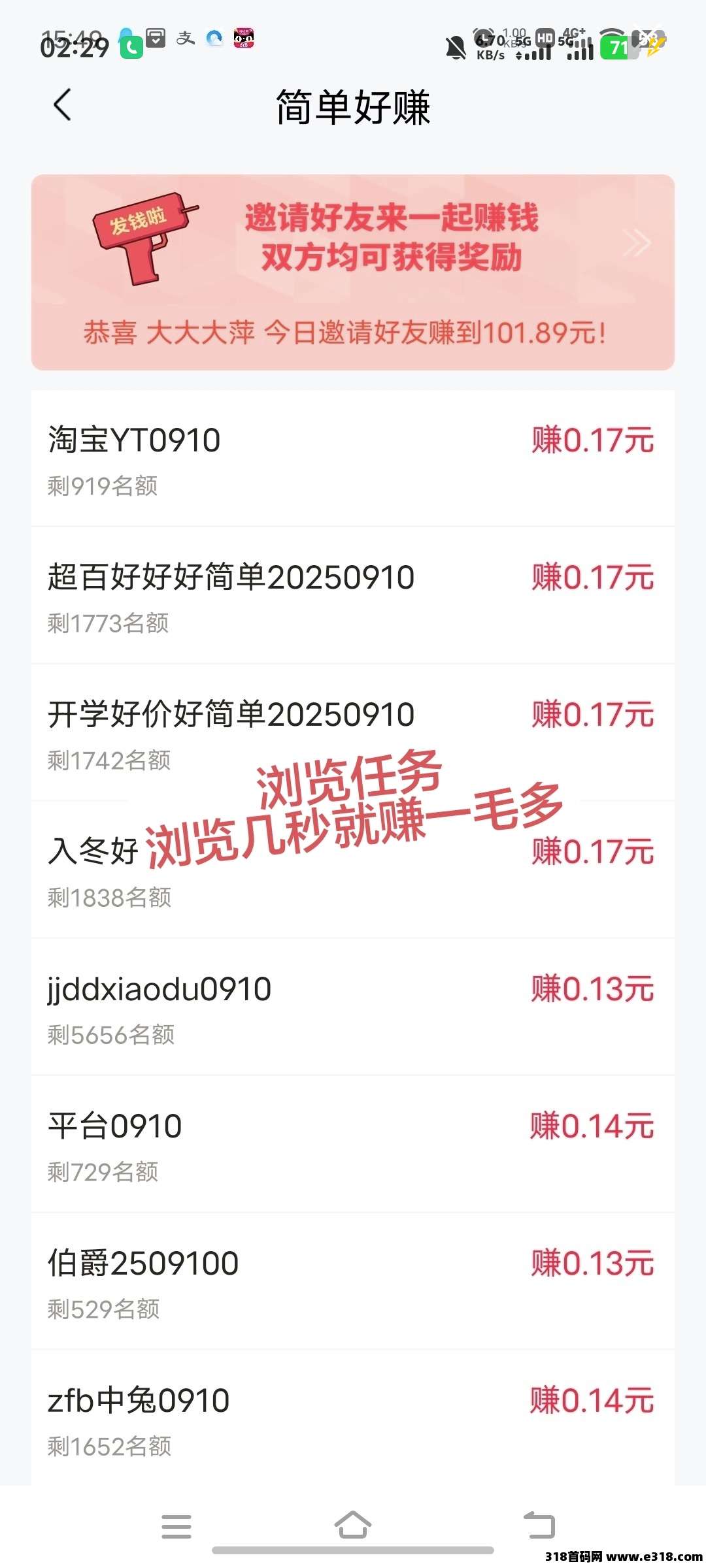This screenshot has height=1568, width=706.
Task: Open the jjddxiaodu0910 task
Action: pyautogui.click(x=353, y=1007)
